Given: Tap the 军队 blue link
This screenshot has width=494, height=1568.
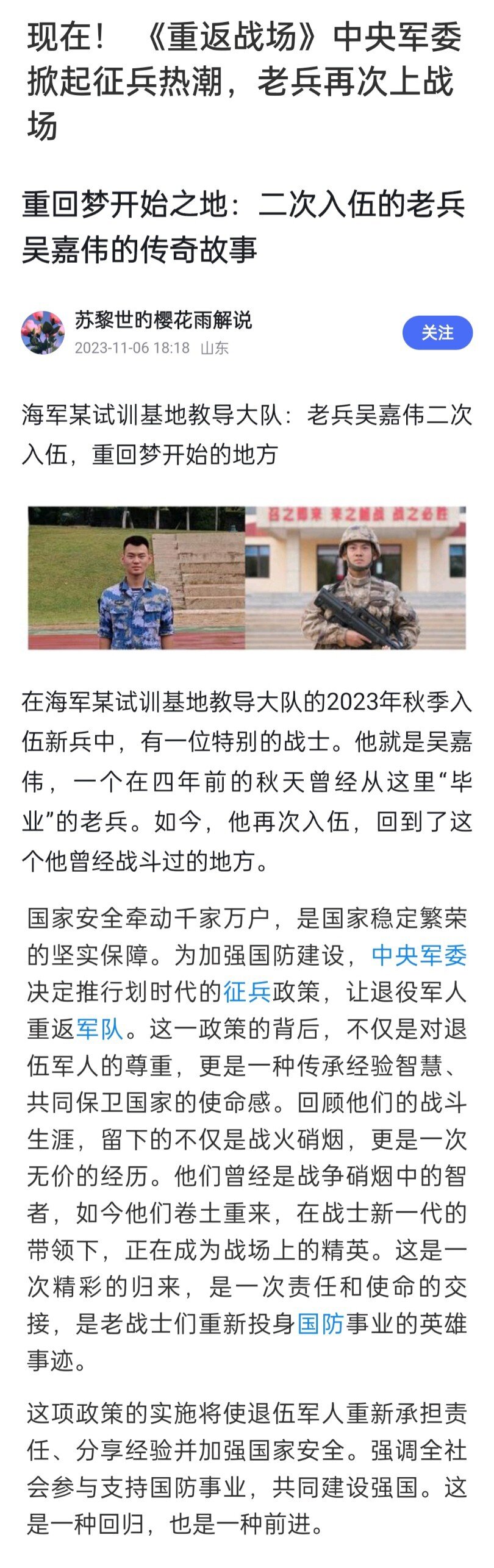Looking at the screenshot, I should [x=100, y=1029].
